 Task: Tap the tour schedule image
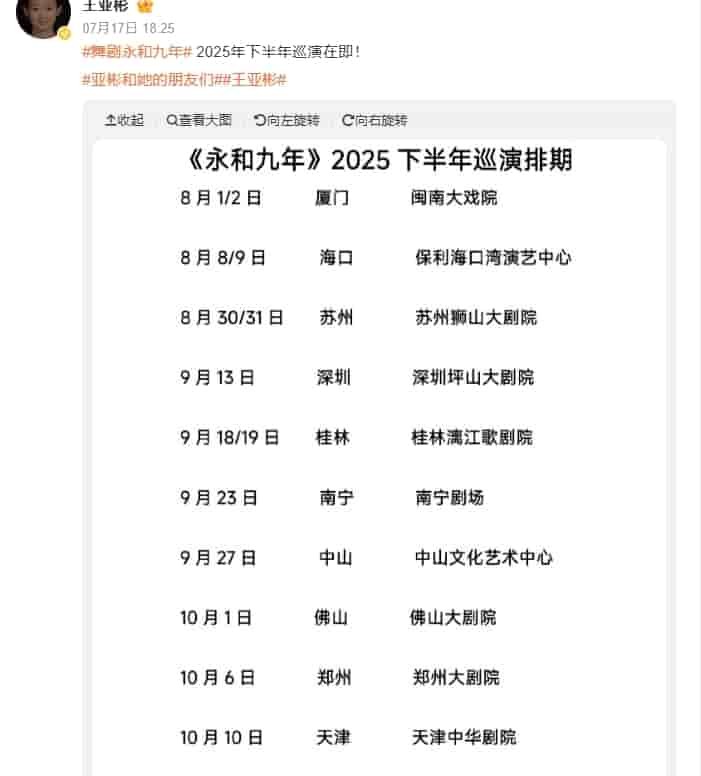pos(380,450)
